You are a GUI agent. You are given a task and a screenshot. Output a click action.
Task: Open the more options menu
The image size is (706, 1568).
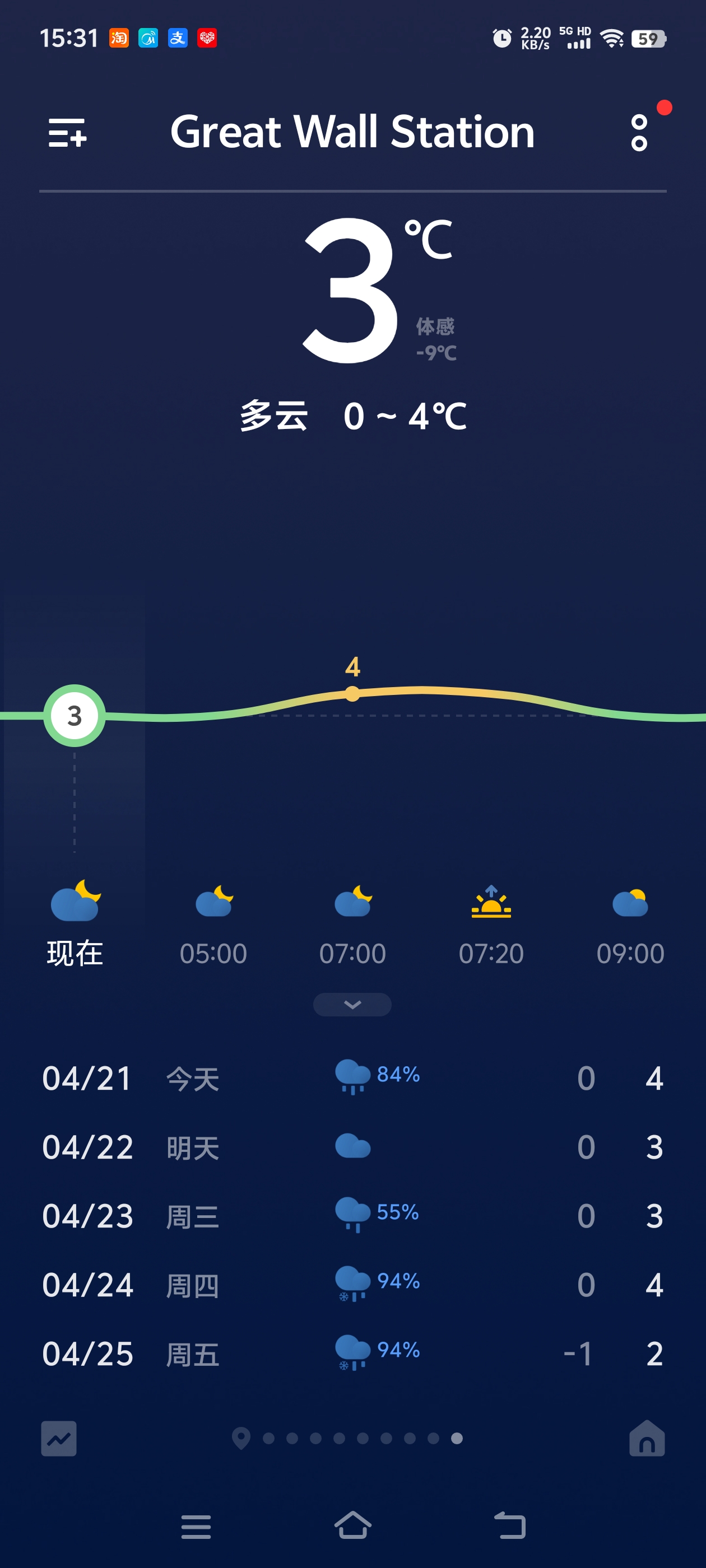[639, 132]
